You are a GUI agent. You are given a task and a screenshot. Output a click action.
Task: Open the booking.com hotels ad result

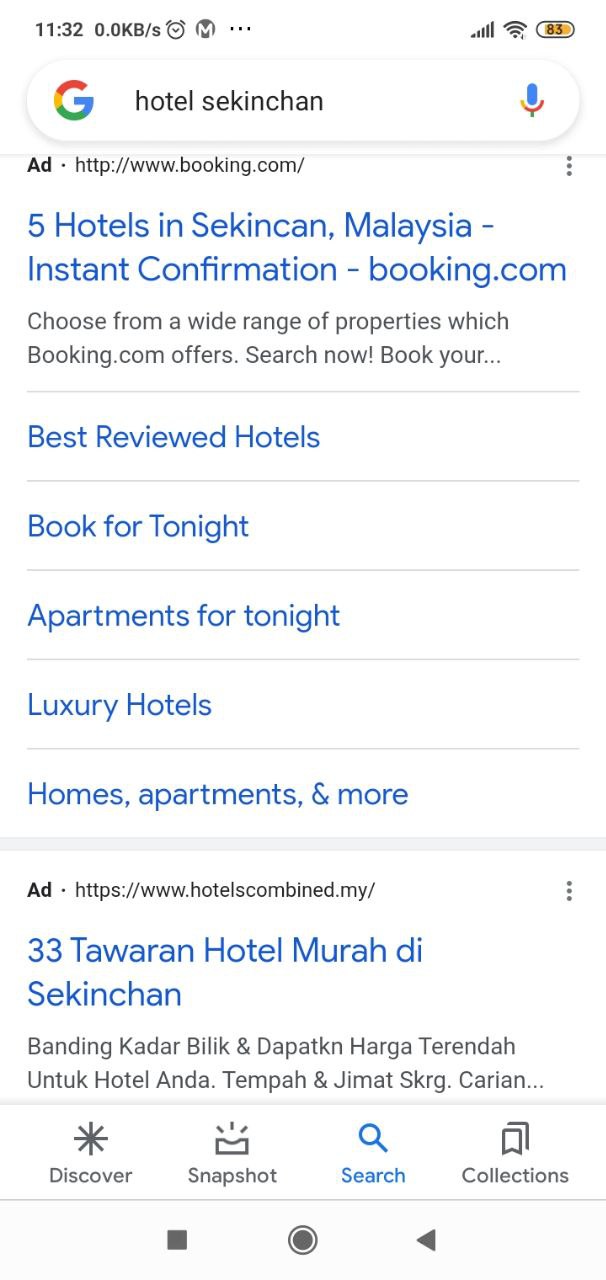click(x=296, y=247)
